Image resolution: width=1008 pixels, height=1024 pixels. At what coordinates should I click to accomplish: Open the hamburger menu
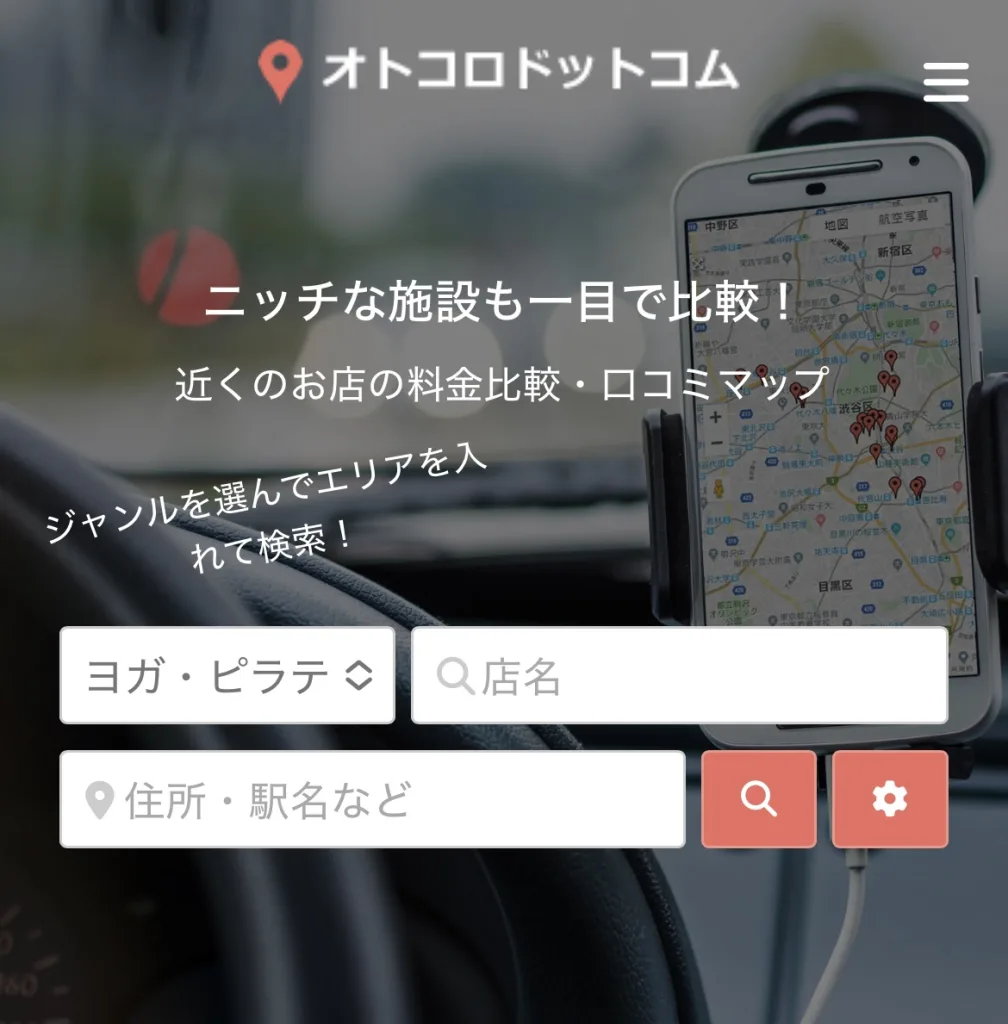[945, 82]
